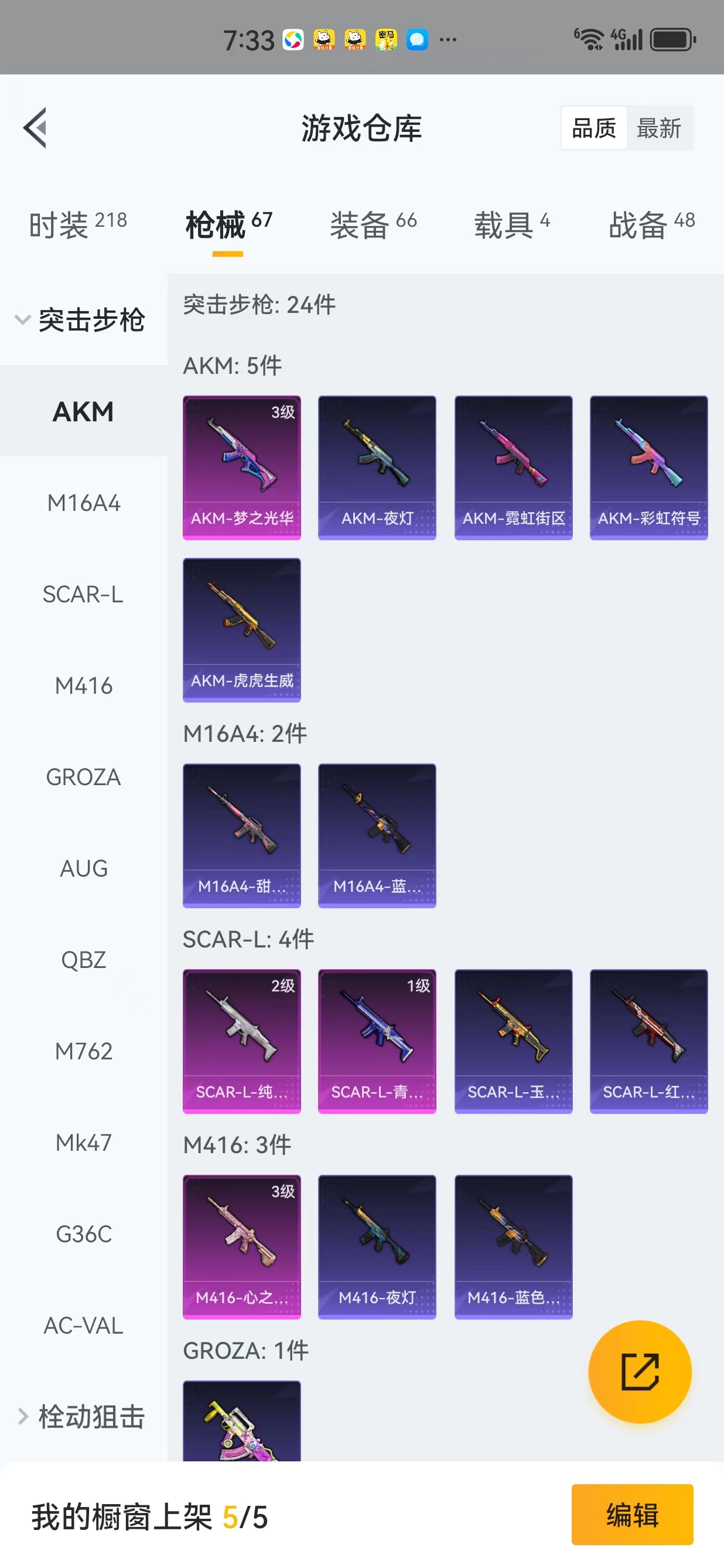This screenshot has height=1568, width=724.
Task: Sort by 最新
Action: (659, 128)
